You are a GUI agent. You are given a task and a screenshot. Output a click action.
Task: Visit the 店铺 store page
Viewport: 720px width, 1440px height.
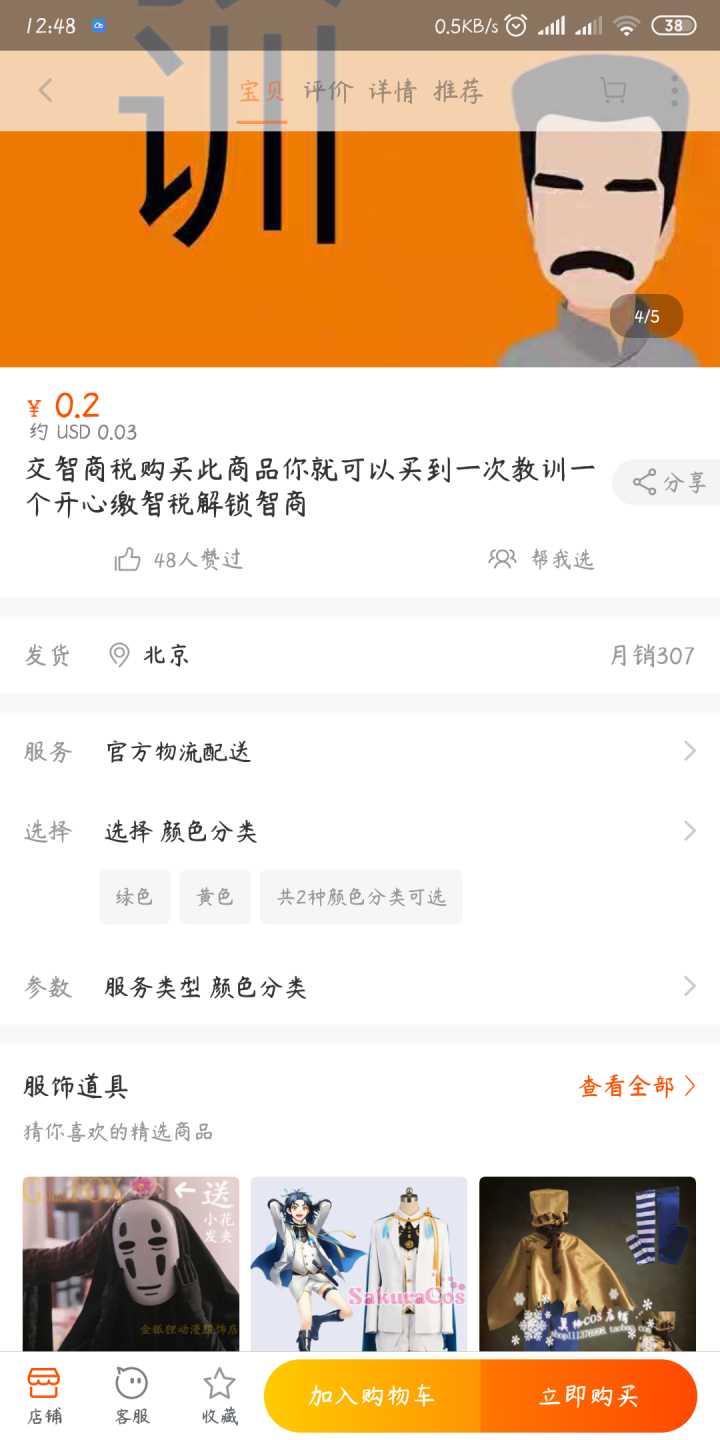(x=43, y=1396)
